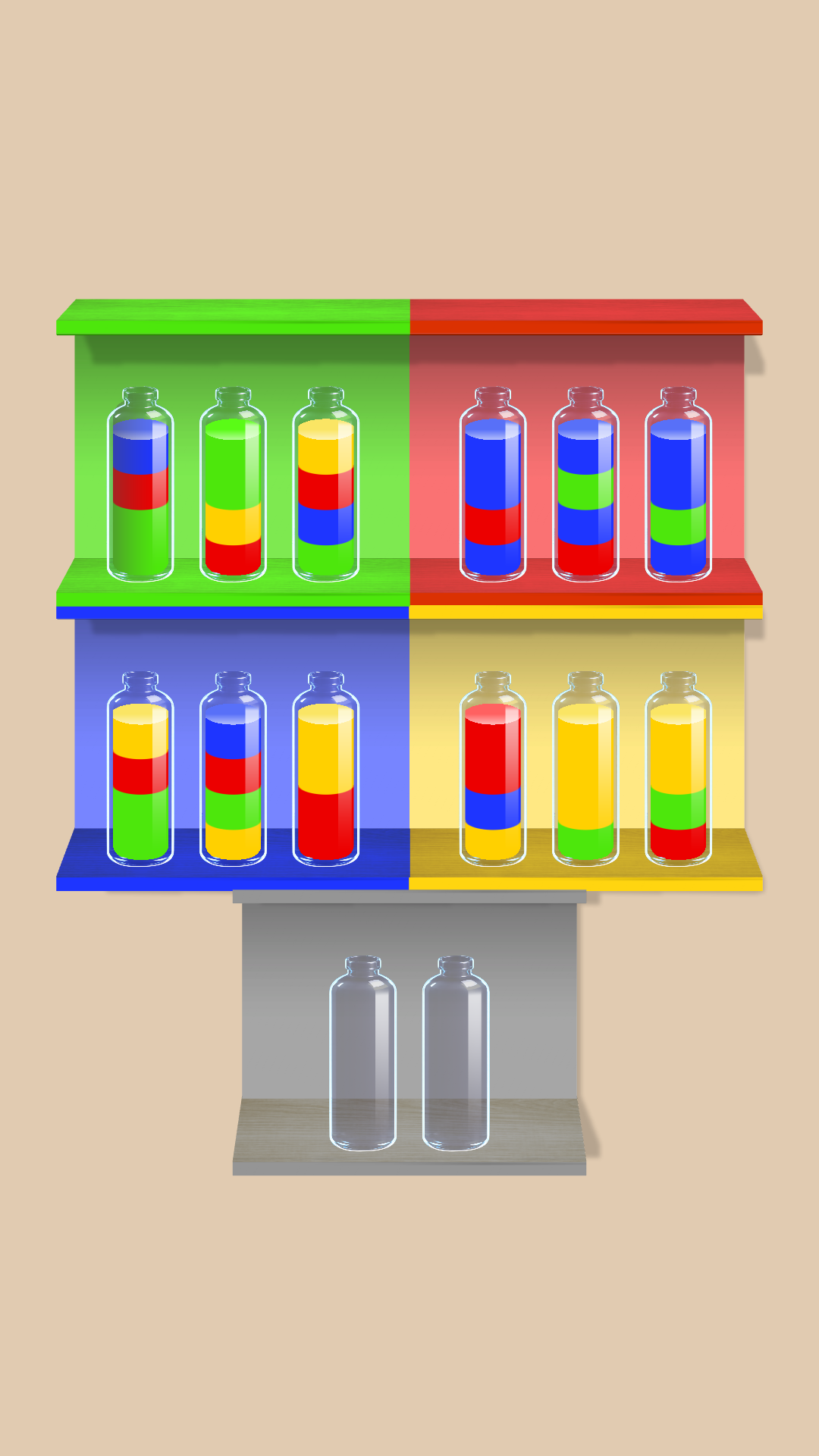Tap green shelf bottle topped with green liquid
This screenshot has height=1456, width=819.
[233, 485]
